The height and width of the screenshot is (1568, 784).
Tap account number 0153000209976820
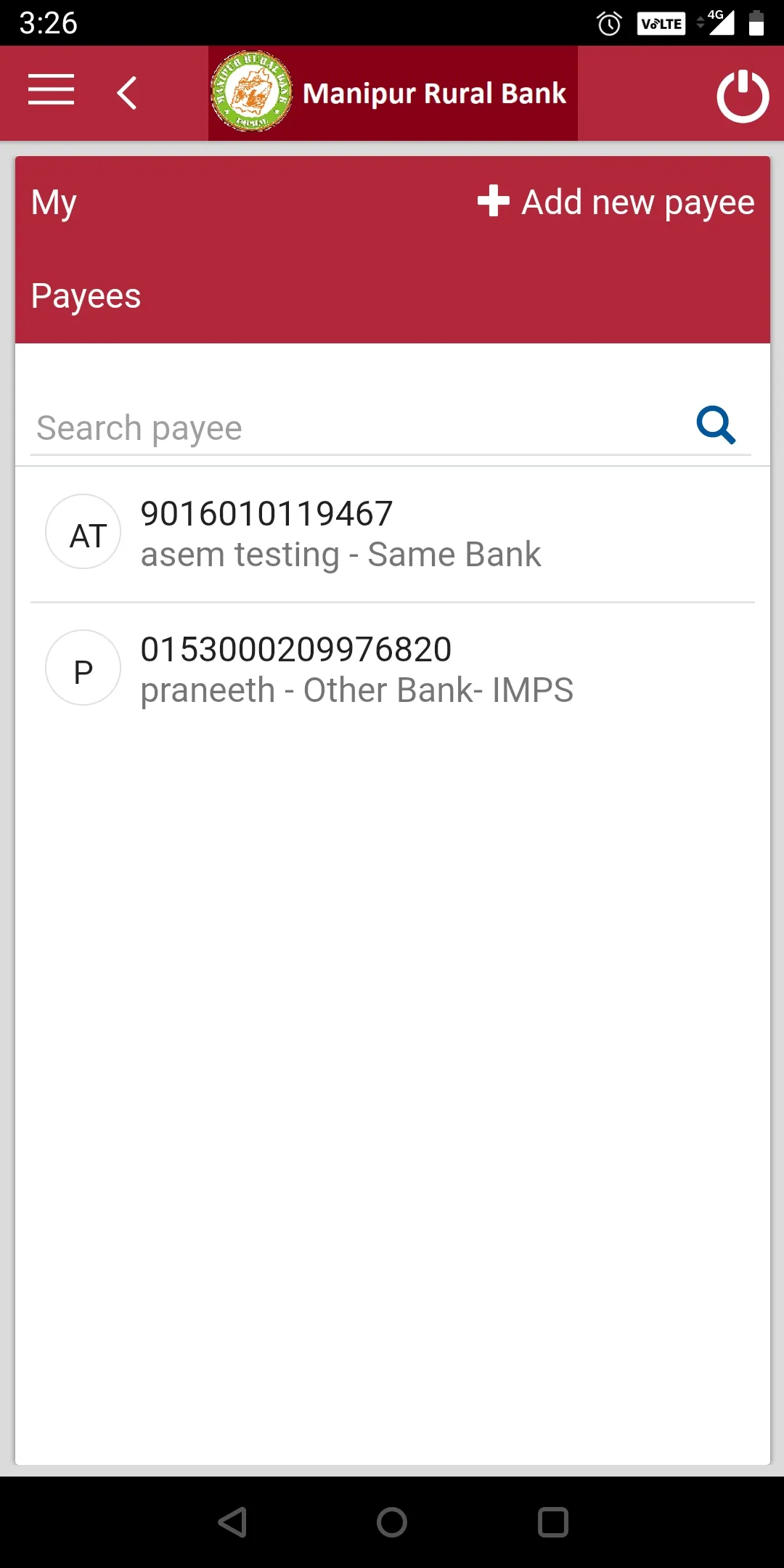[x=295, y=648]
